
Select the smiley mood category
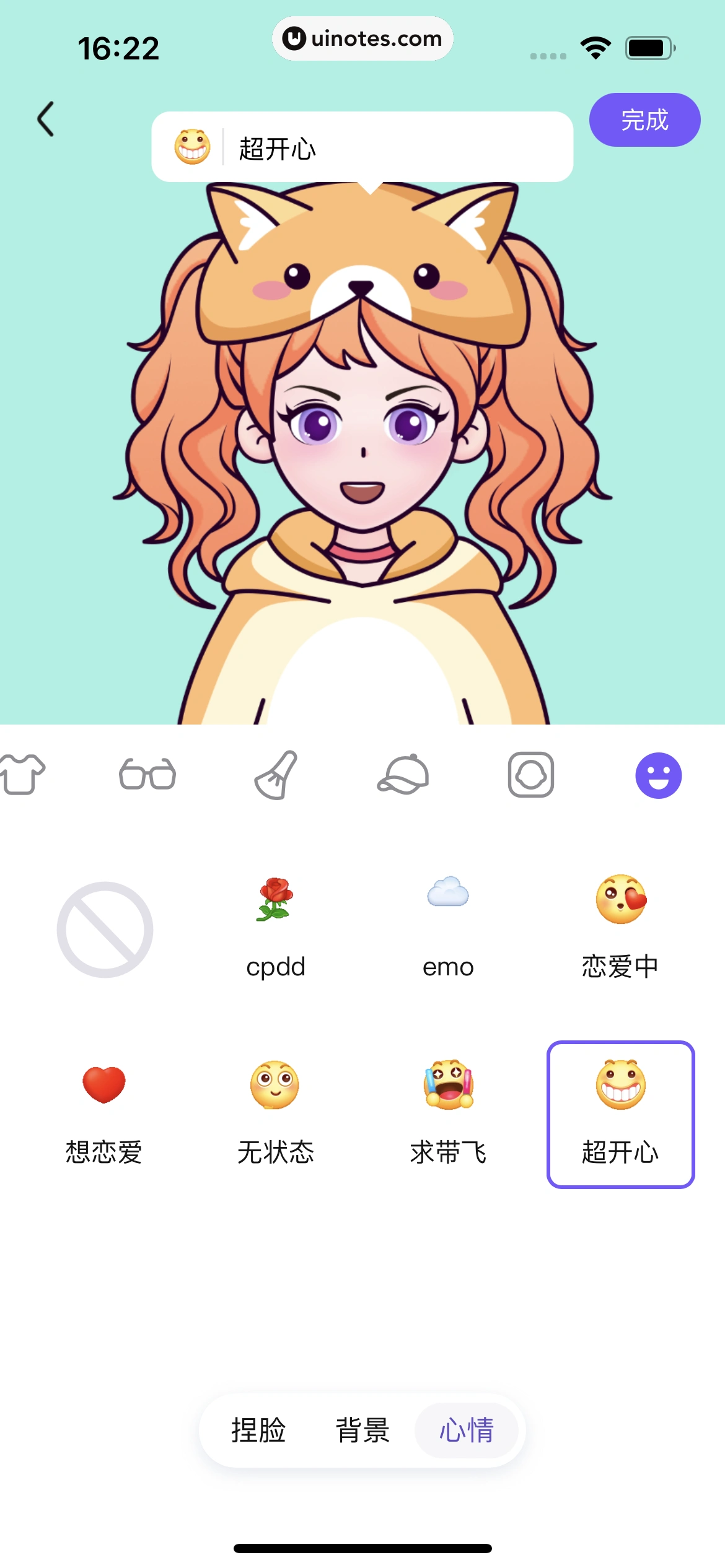658,775
